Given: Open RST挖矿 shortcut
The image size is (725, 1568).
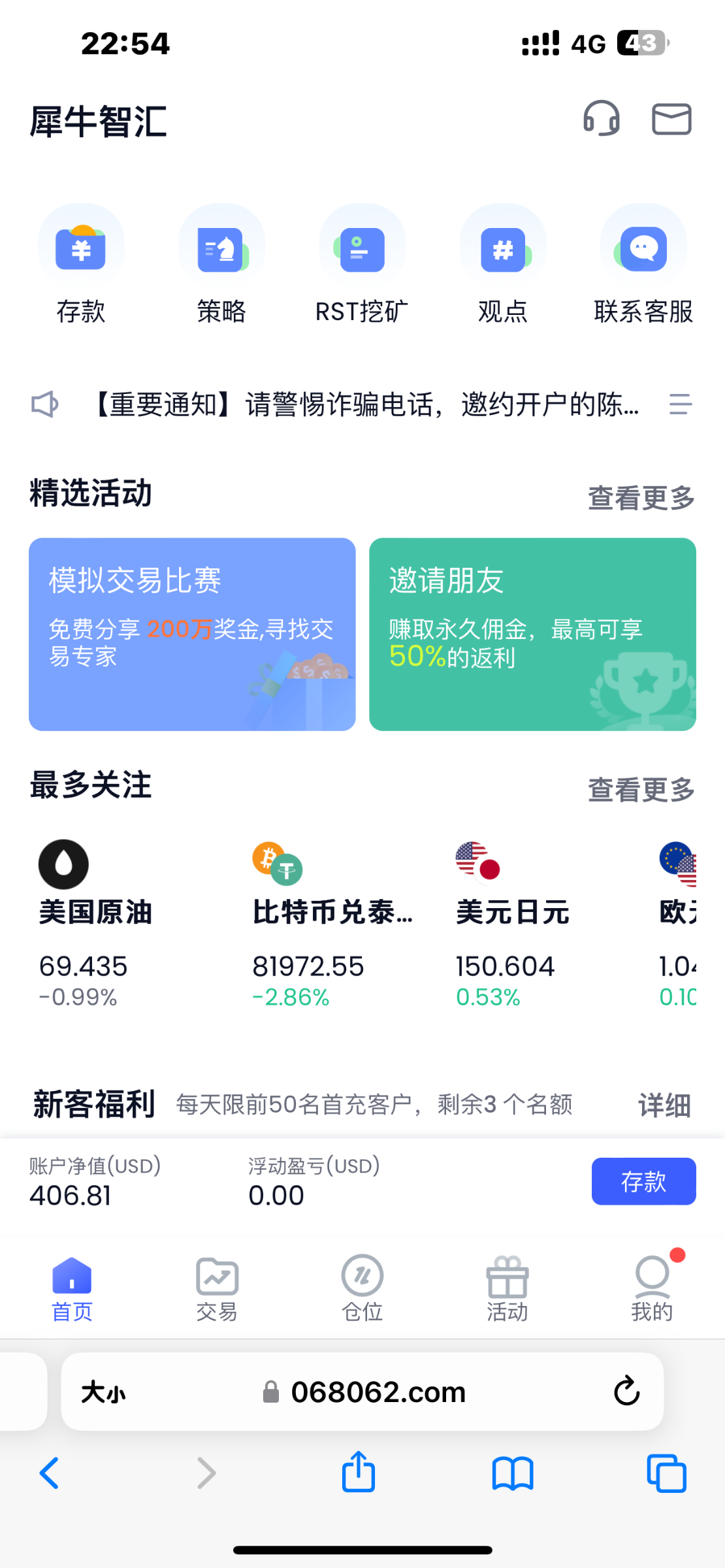Looking at the screenshot, I should click(362, 265).
